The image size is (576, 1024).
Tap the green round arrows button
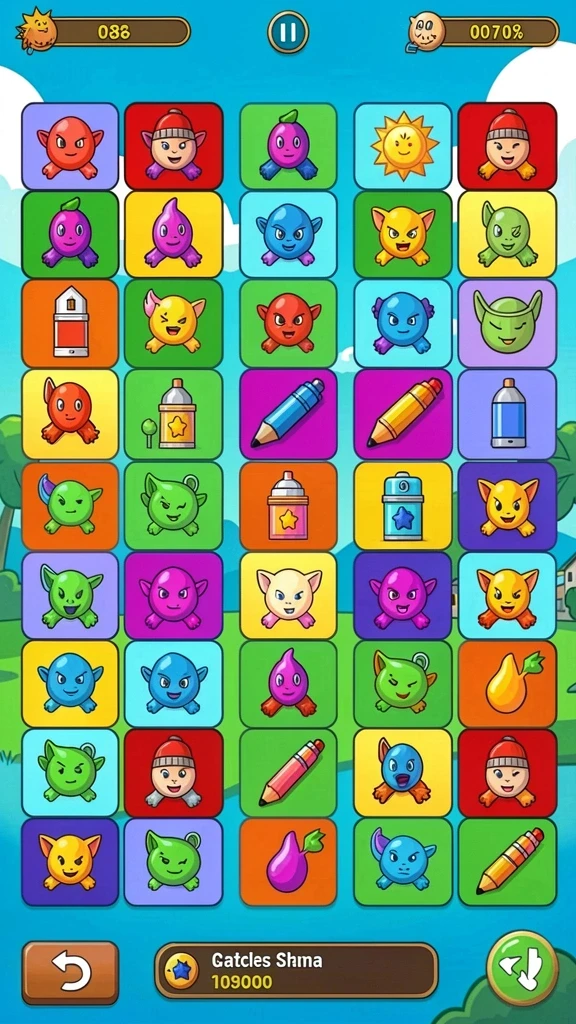coord(522,968)
